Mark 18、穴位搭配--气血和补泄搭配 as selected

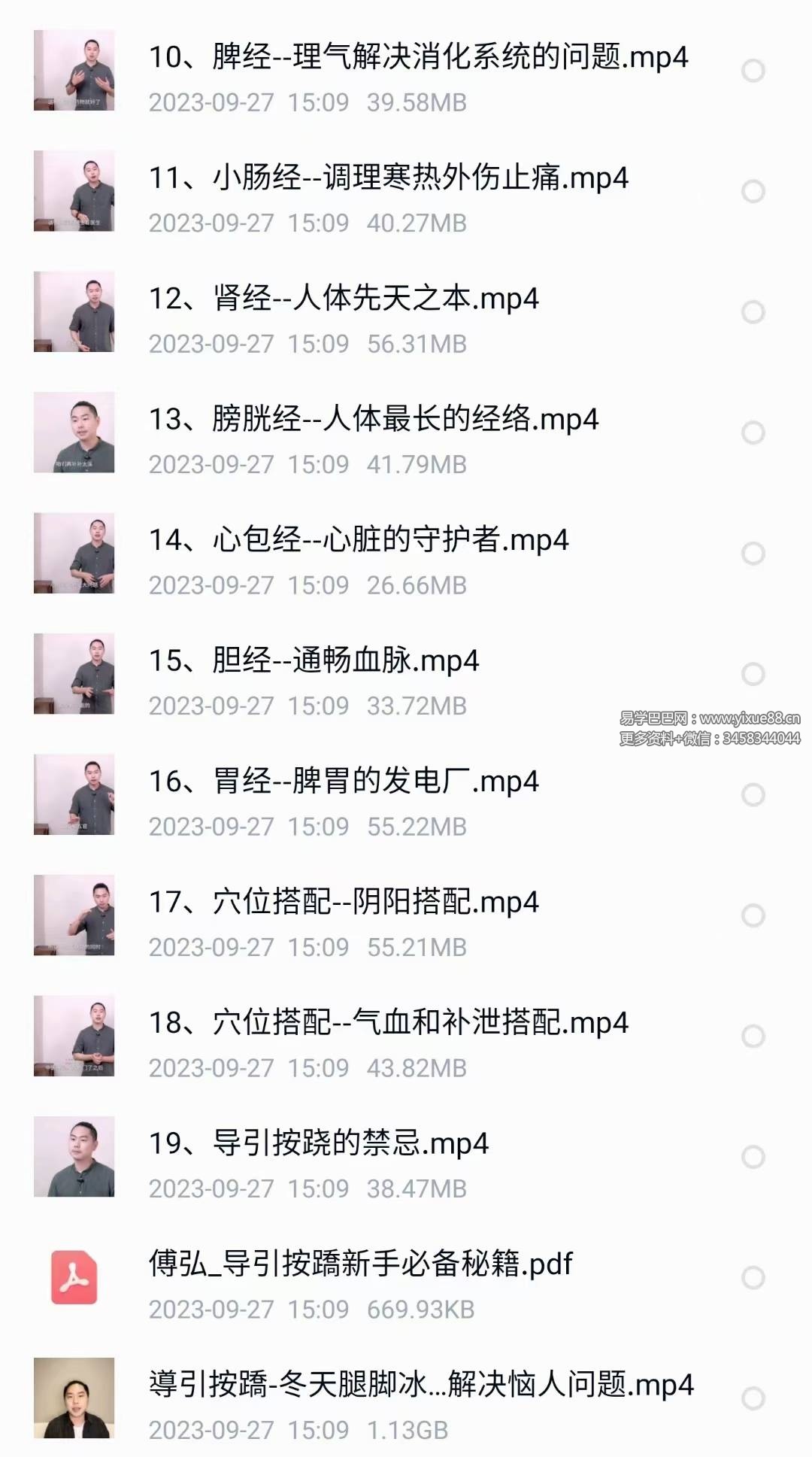coord(753,1037)
